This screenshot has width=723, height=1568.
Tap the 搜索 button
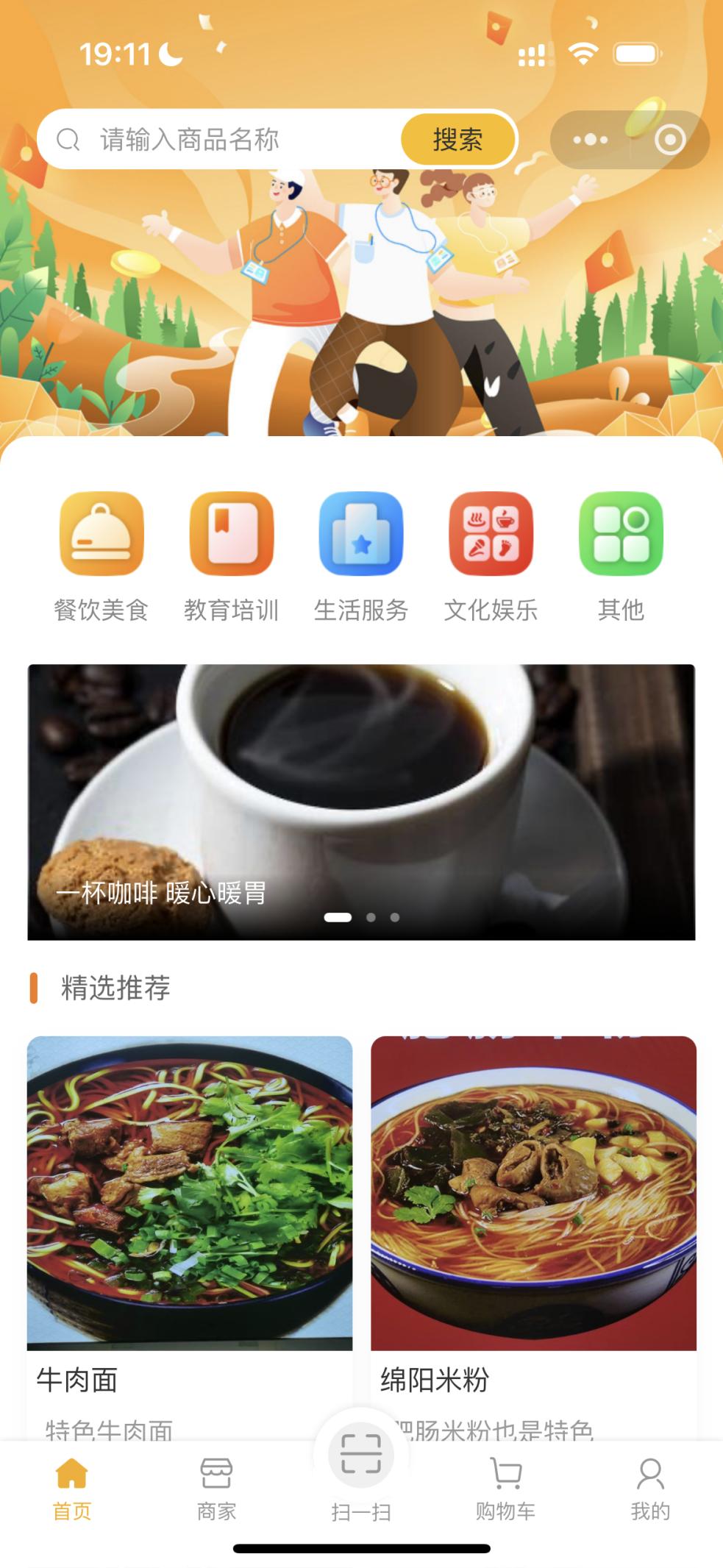(457, 140)
